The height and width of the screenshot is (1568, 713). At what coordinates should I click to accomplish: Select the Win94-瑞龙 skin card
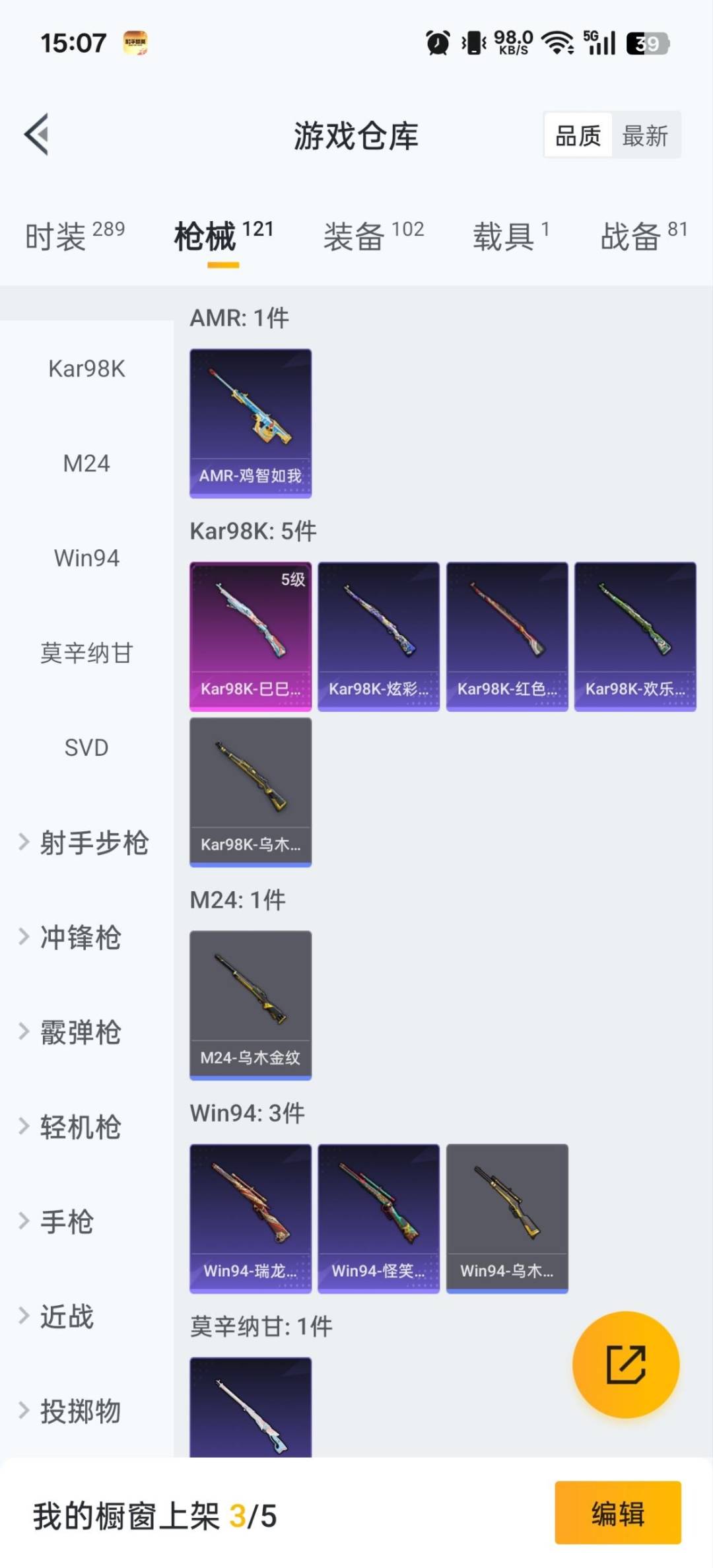[250, 1218]
